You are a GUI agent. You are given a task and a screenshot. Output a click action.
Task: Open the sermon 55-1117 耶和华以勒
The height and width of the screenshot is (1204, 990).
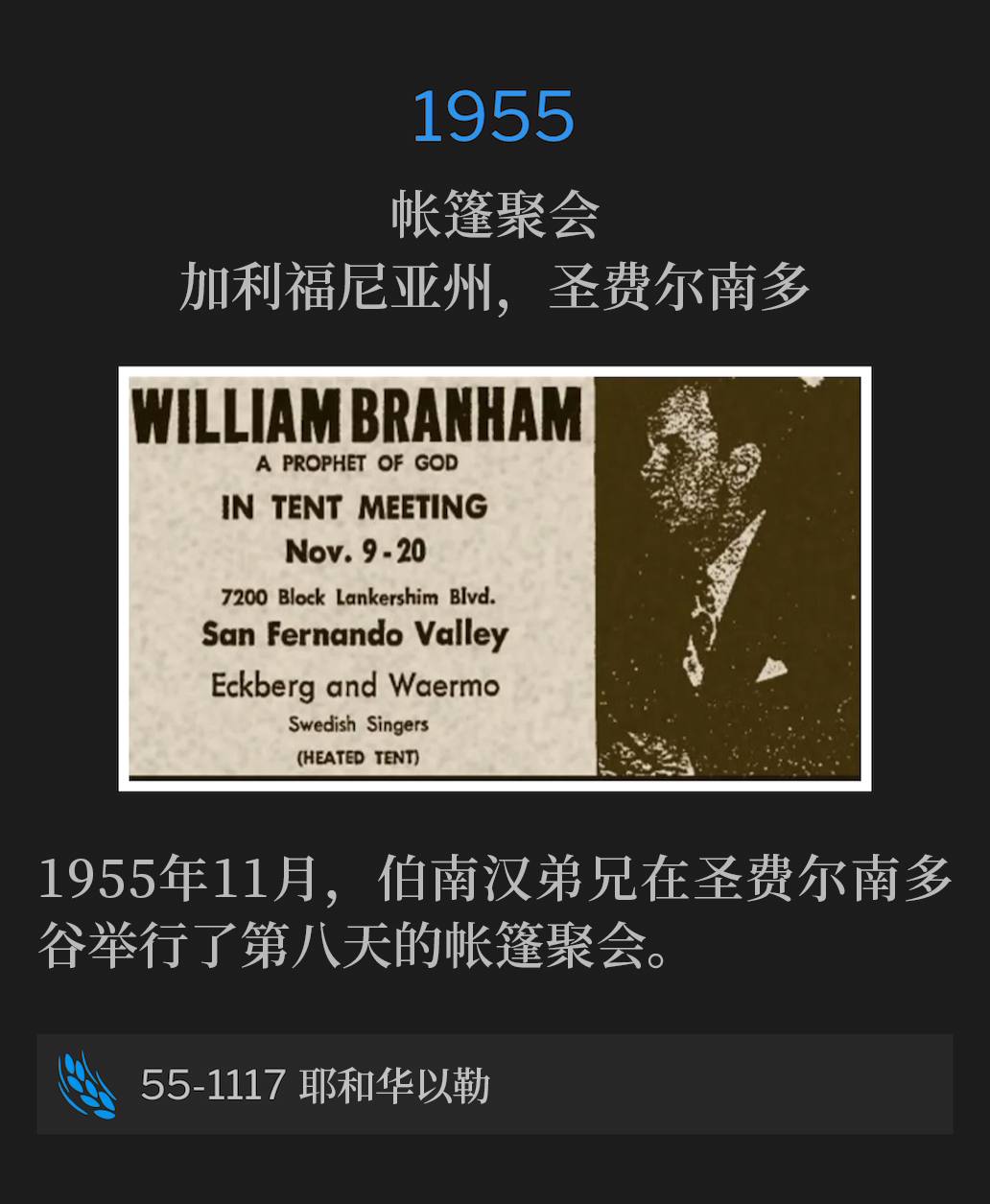coord(494,1085)
